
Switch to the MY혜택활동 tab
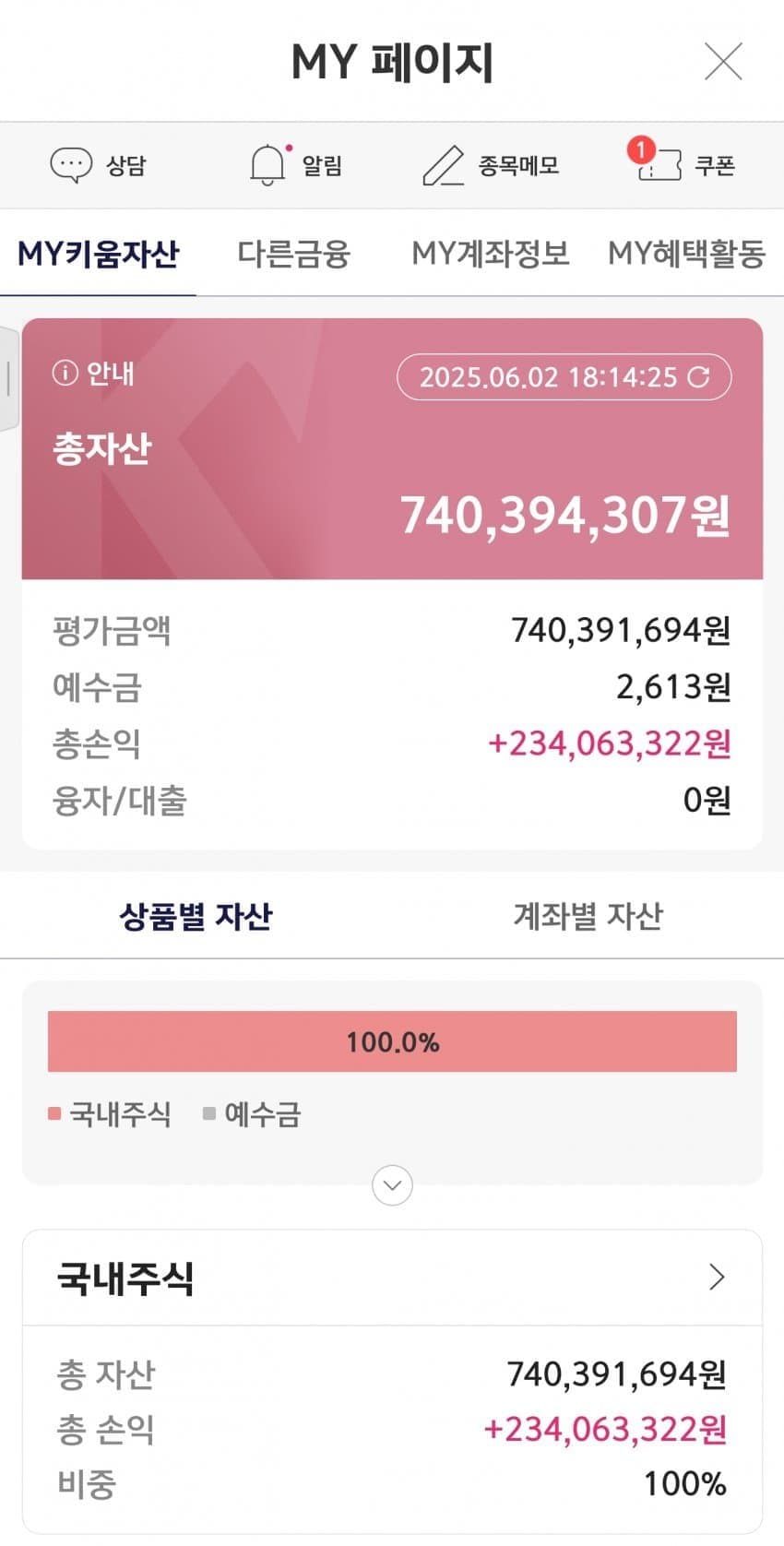(x=686, y=254)
